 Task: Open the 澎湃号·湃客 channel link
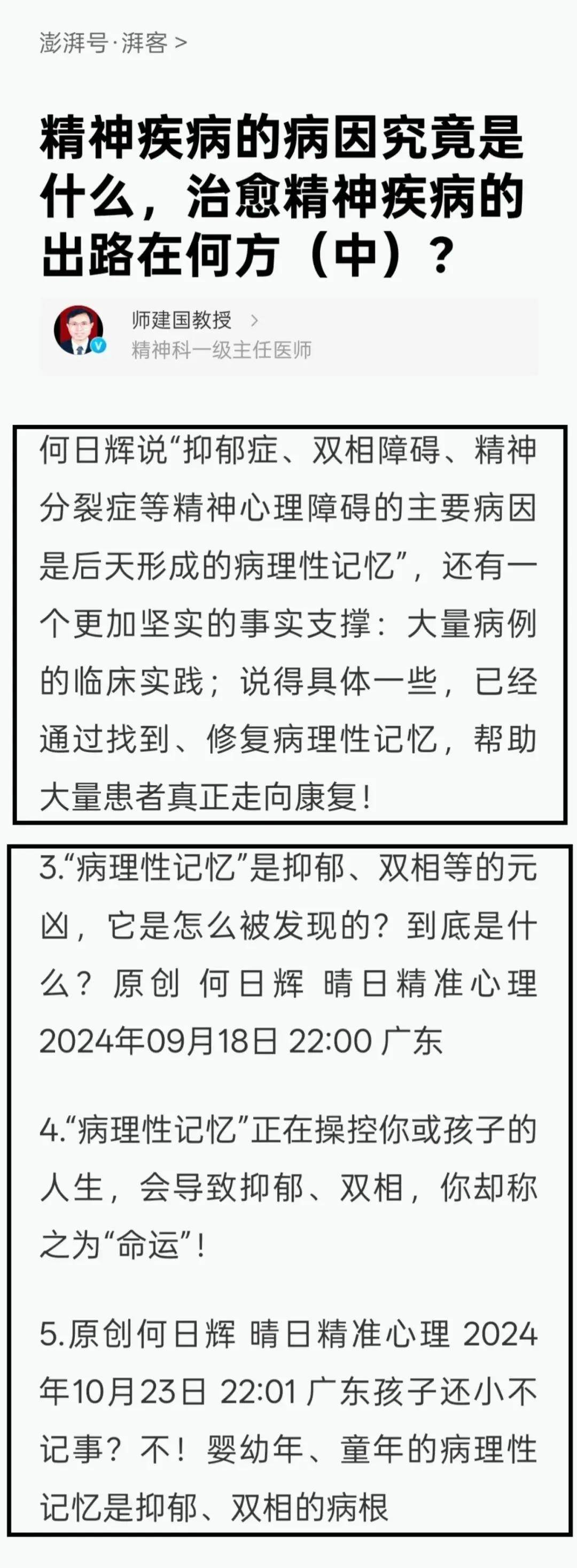coord(113,43)
